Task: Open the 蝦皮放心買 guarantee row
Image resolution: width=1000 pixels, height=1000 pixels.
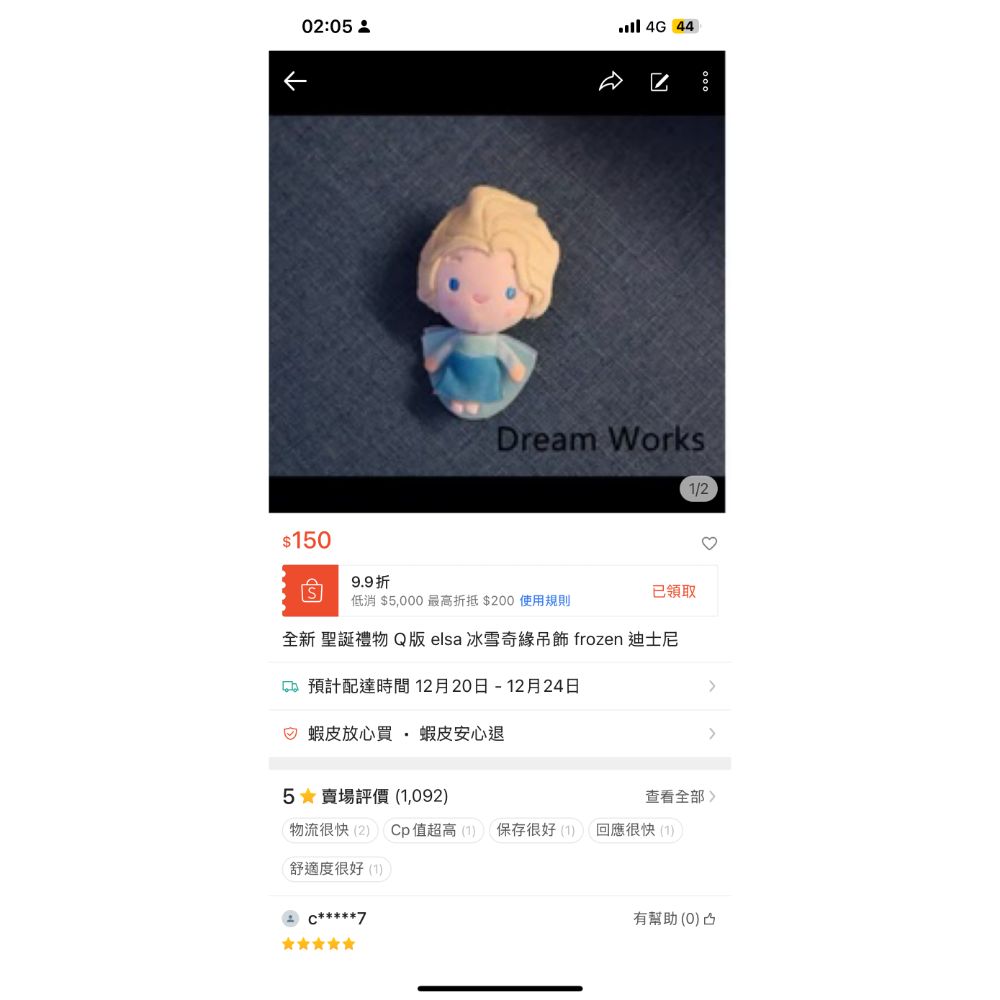Action: (499, 734)
